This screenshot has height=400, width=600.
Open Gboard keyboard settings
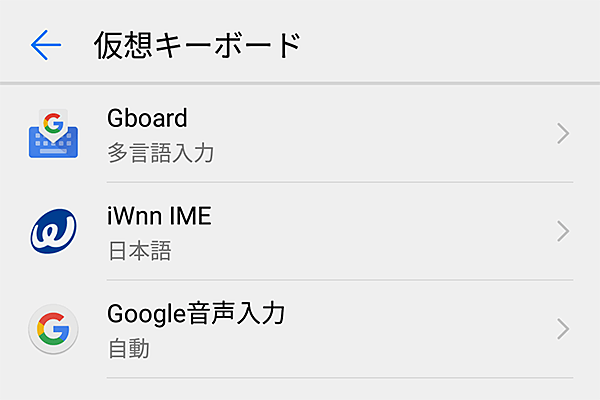[x=300, y=134]
